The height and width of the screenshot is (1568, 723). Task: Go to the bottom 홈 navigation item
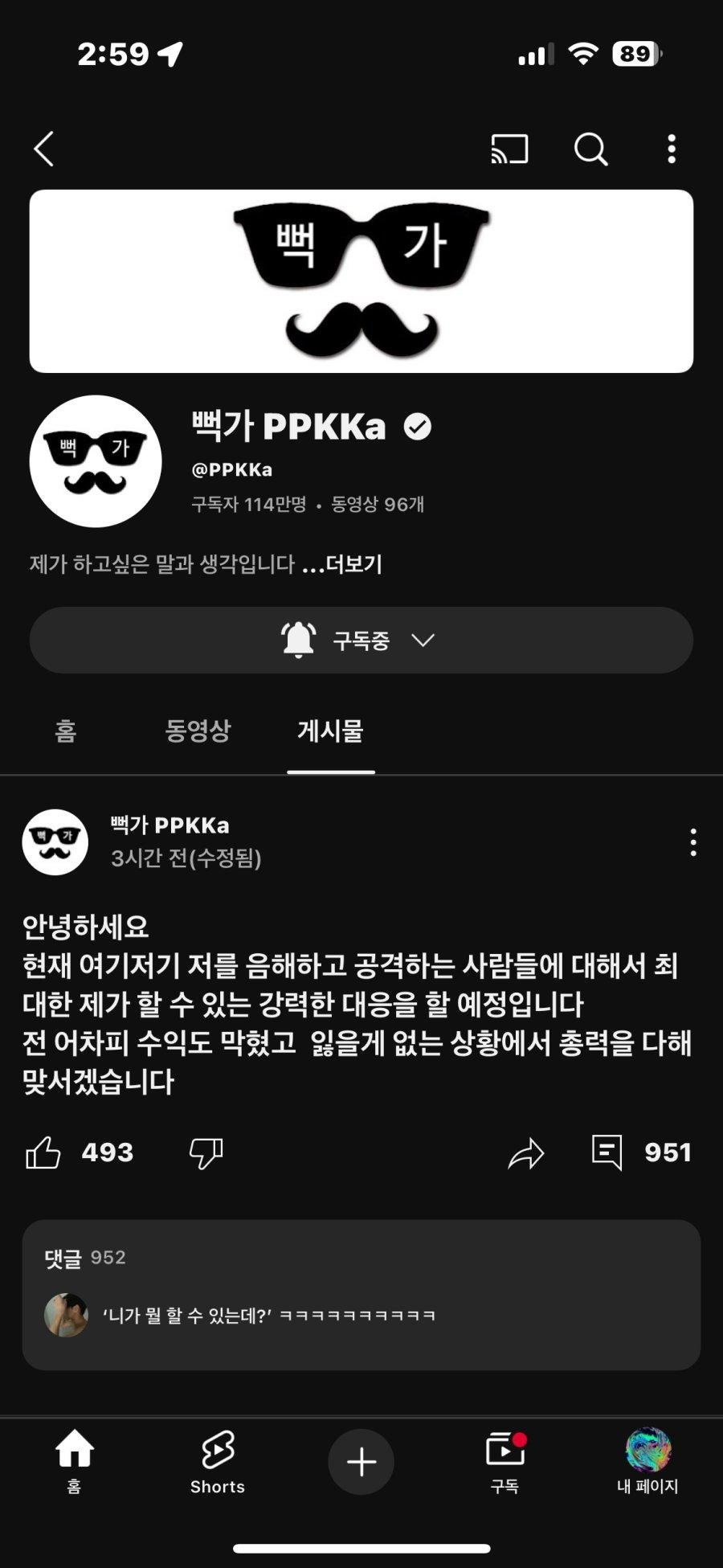click(x=74, y=1463)
